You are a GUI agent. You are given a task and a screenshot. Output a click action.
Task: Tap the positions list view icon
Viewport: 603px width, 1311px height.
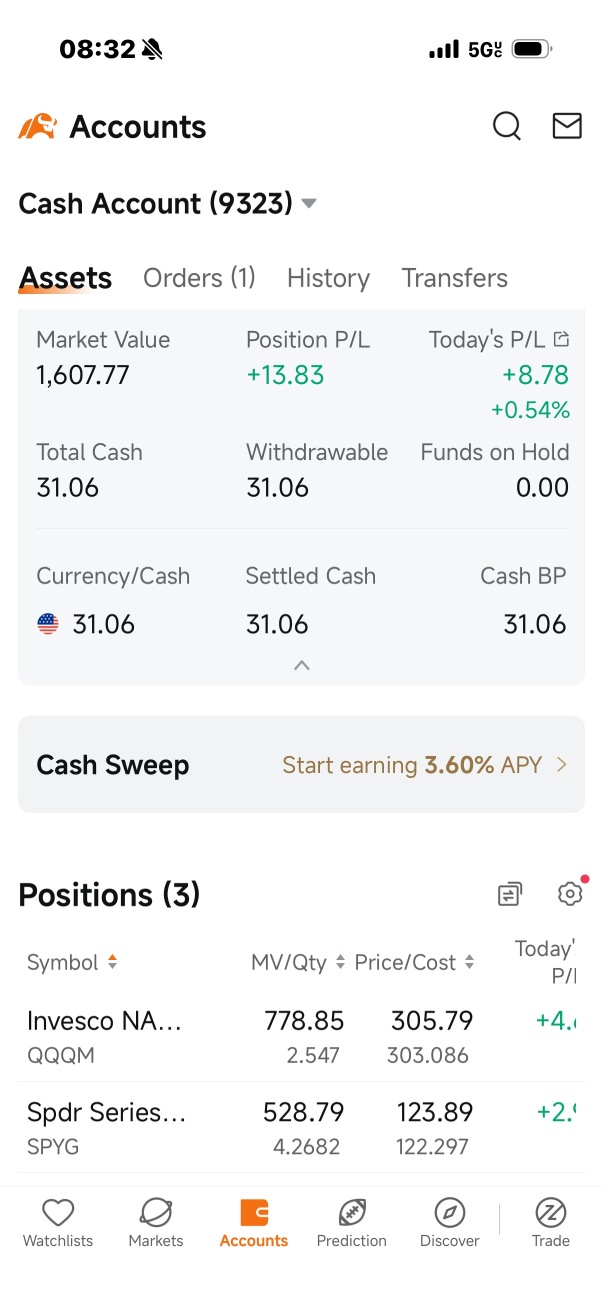point(510,894)
